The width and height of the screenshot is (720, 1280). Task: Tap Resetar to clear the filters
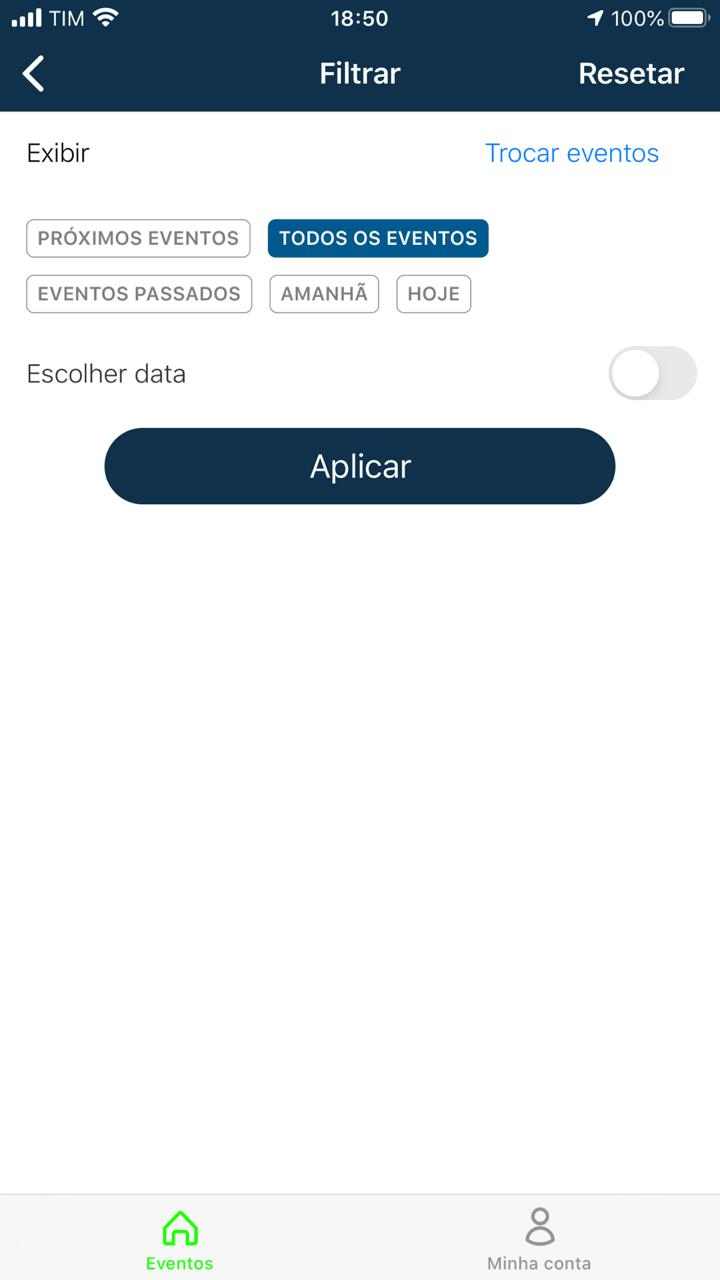[x=631, y=74]
